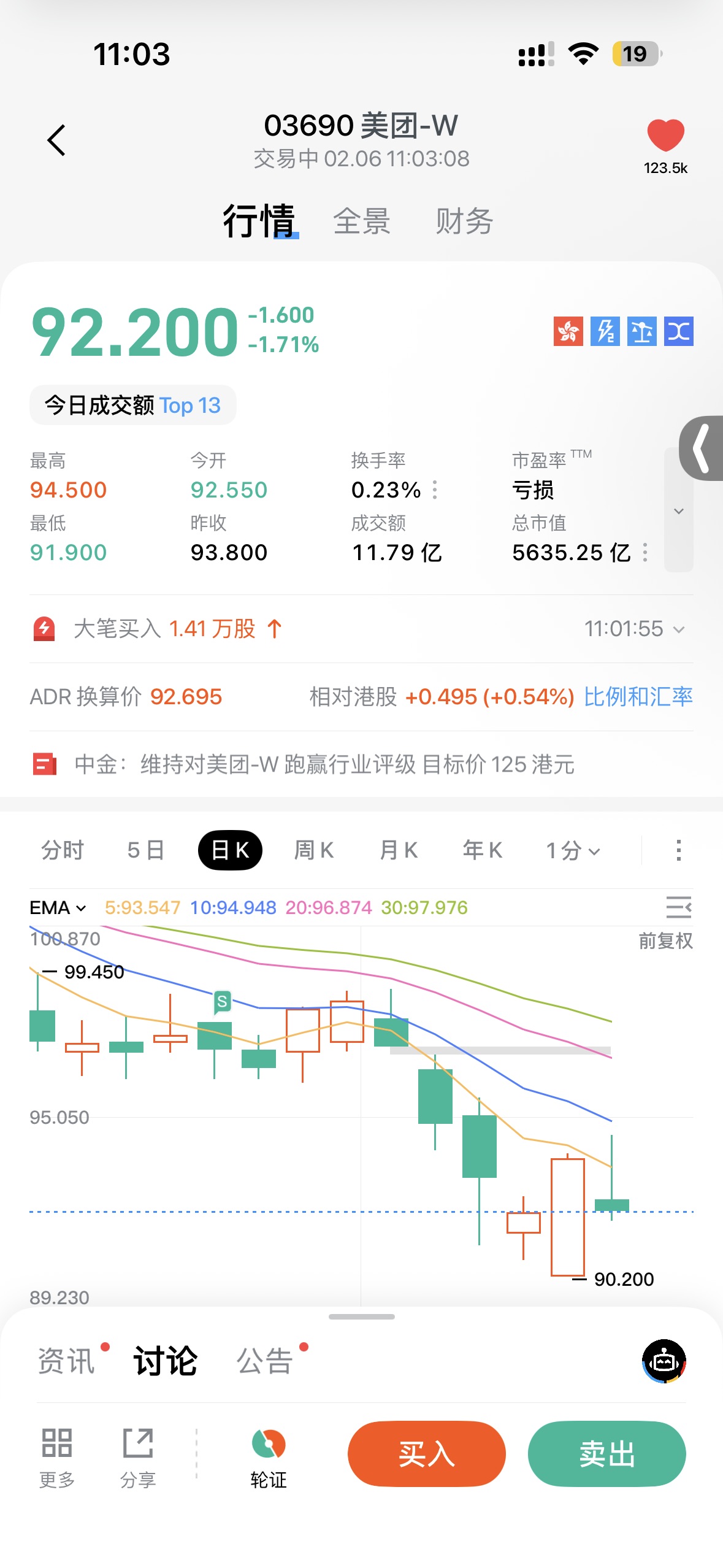Open the 1分 interval dropdown
Image resolution: width=723 pixels, height=1568 pixels.
(x=573, y=851)
